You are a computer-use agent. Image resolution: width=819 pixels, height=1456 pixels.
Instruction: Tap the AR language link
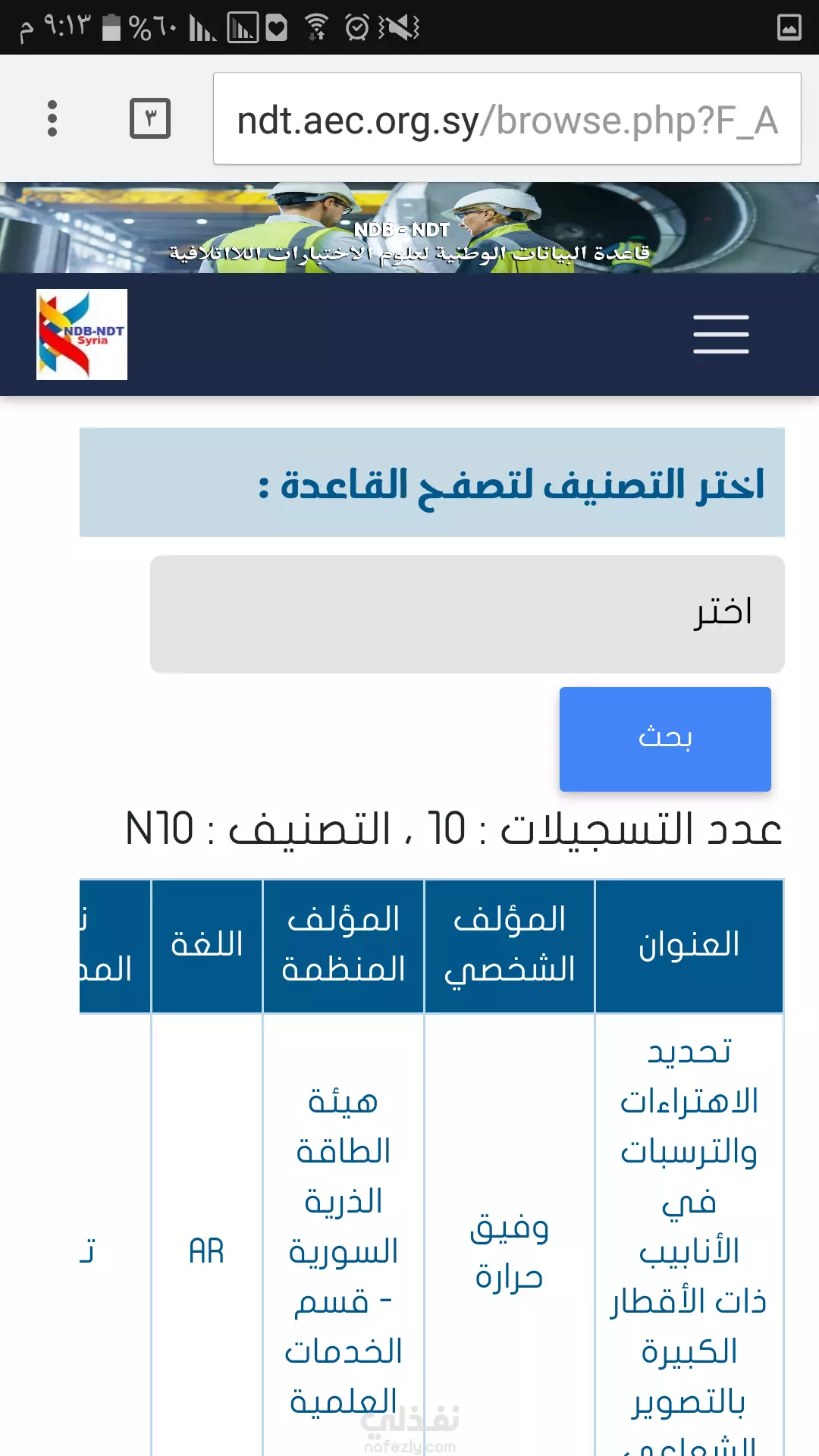pos(206,1251)
